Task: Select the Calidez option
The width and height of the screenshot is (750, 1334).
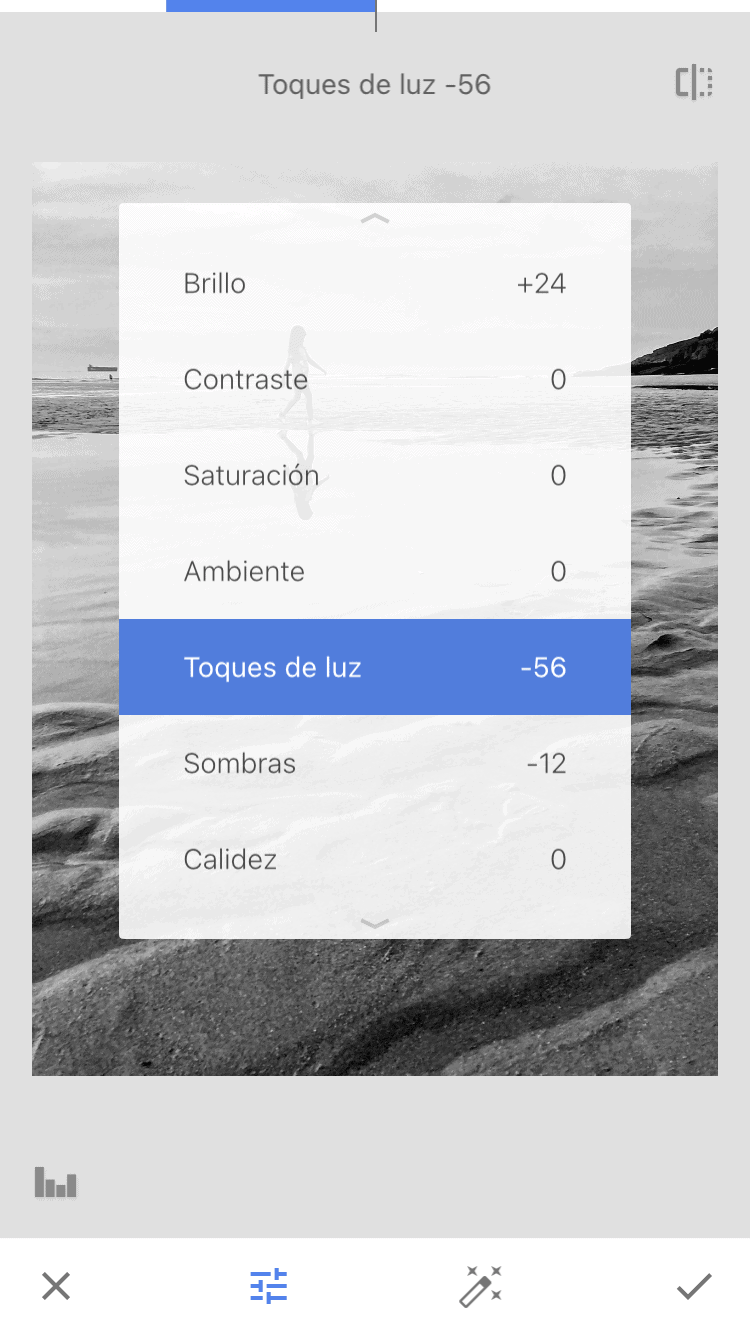Action: pyautogui.click(x=375, y=859)
